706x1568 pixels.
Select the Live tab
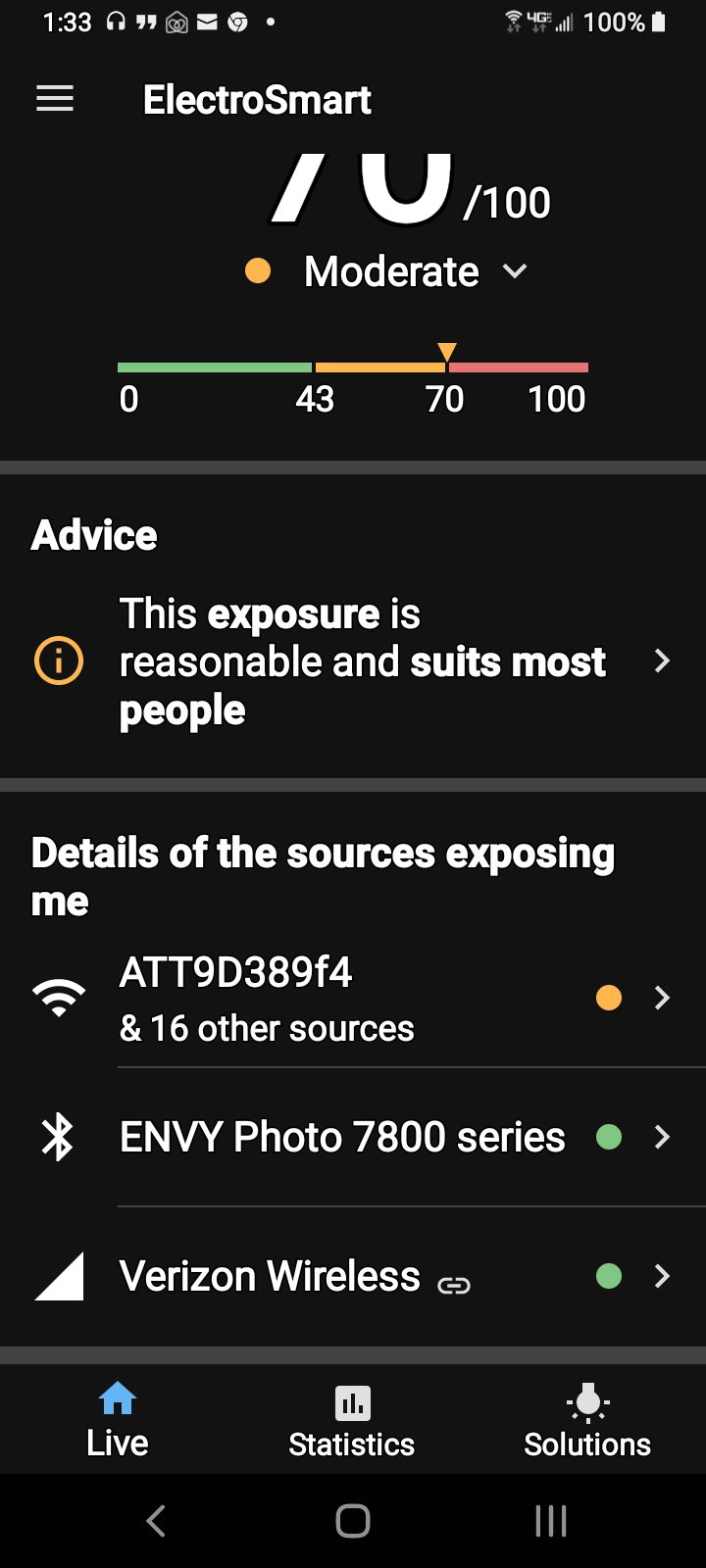118,1419
